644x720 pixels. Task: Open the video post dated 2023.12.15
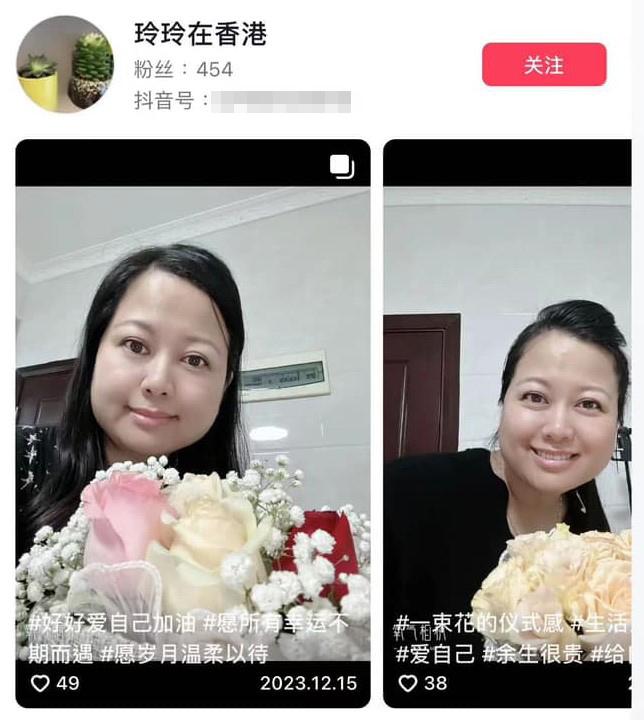193,400
